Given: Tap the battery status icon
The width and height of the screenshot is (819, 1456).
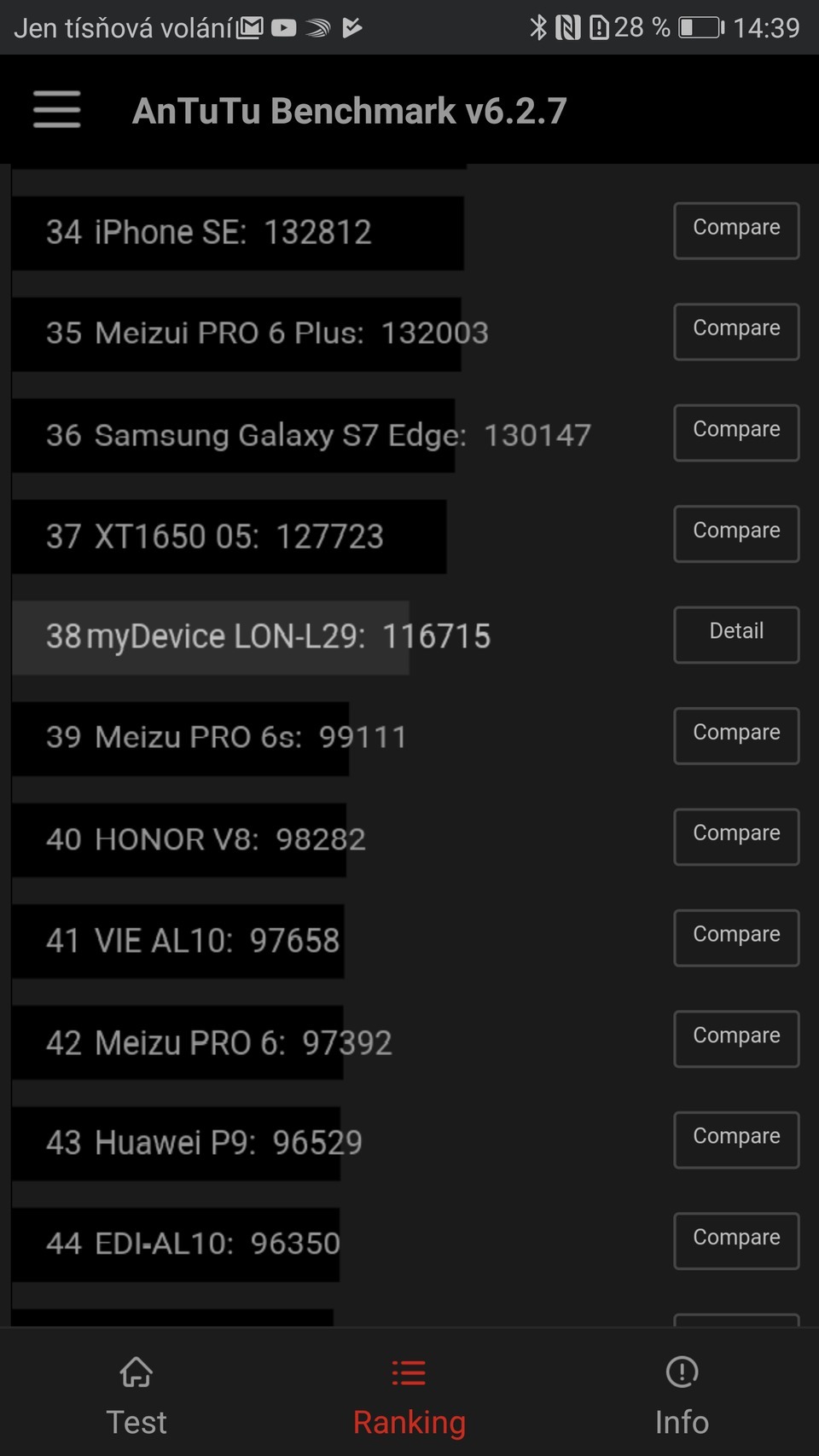Looking at the screenshot, I should 698,26.
